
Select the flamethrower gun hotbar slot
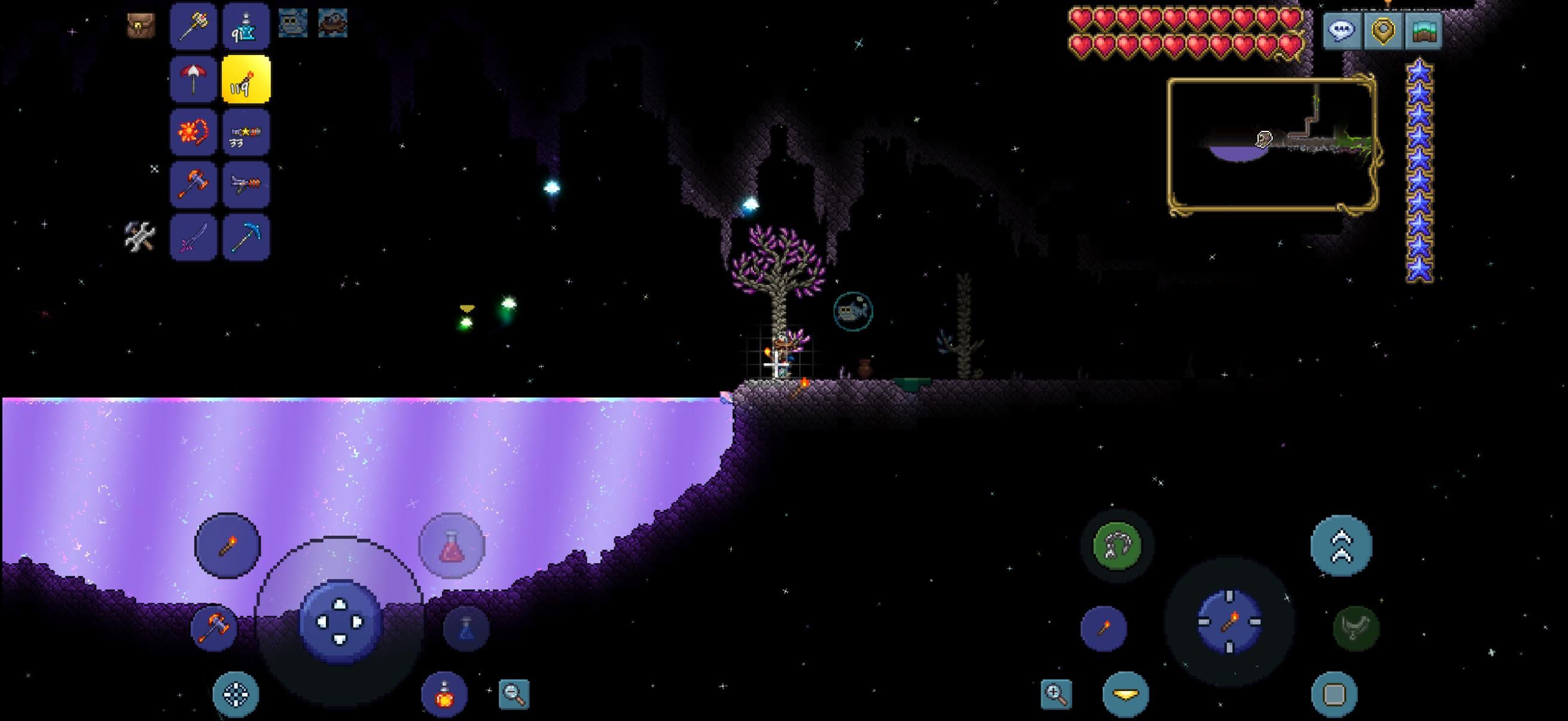click(246, 184)
